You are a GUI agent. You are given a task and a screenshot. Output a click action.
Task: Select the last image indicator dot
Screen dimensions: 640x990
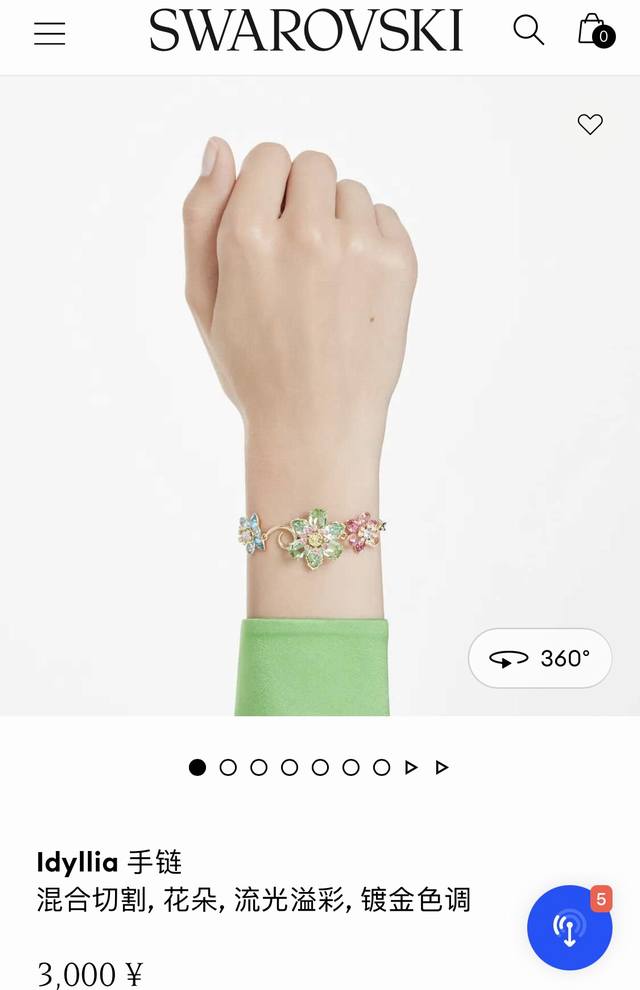(x=381, y=767)
